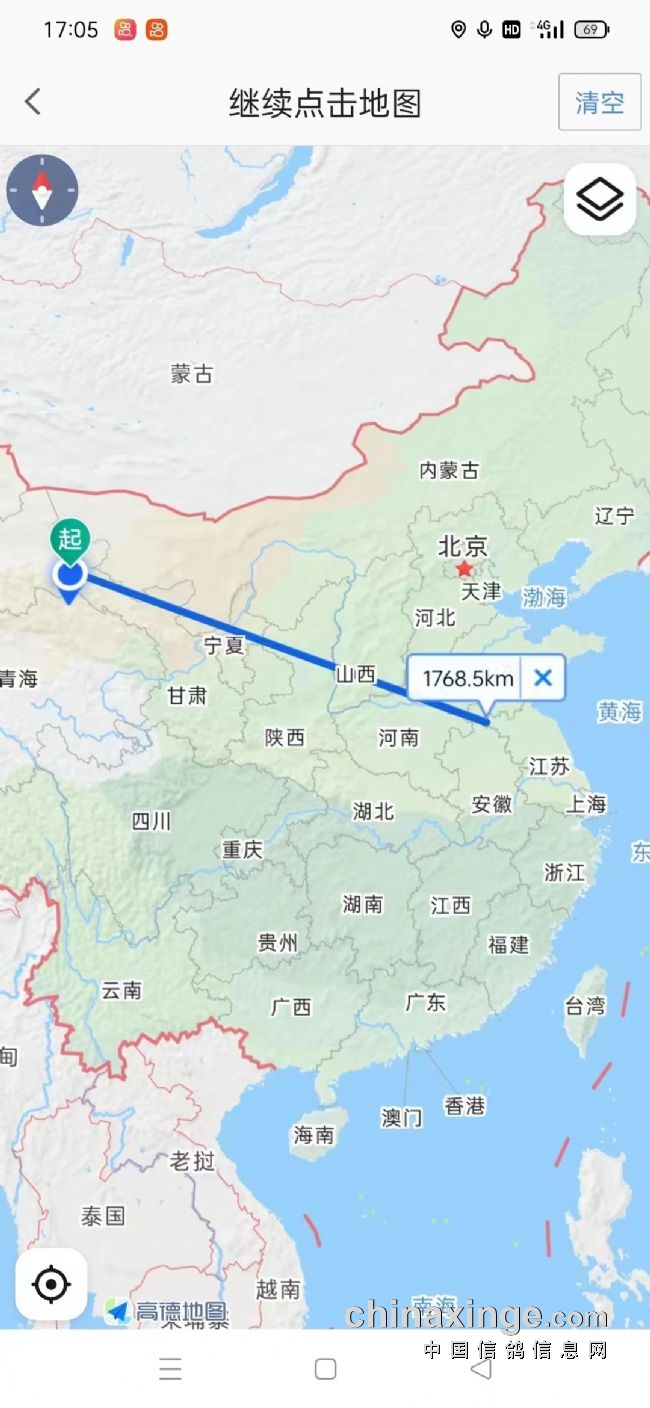
Task: Tap the 清空 button to clear measurement
Action: pos(599,102)
